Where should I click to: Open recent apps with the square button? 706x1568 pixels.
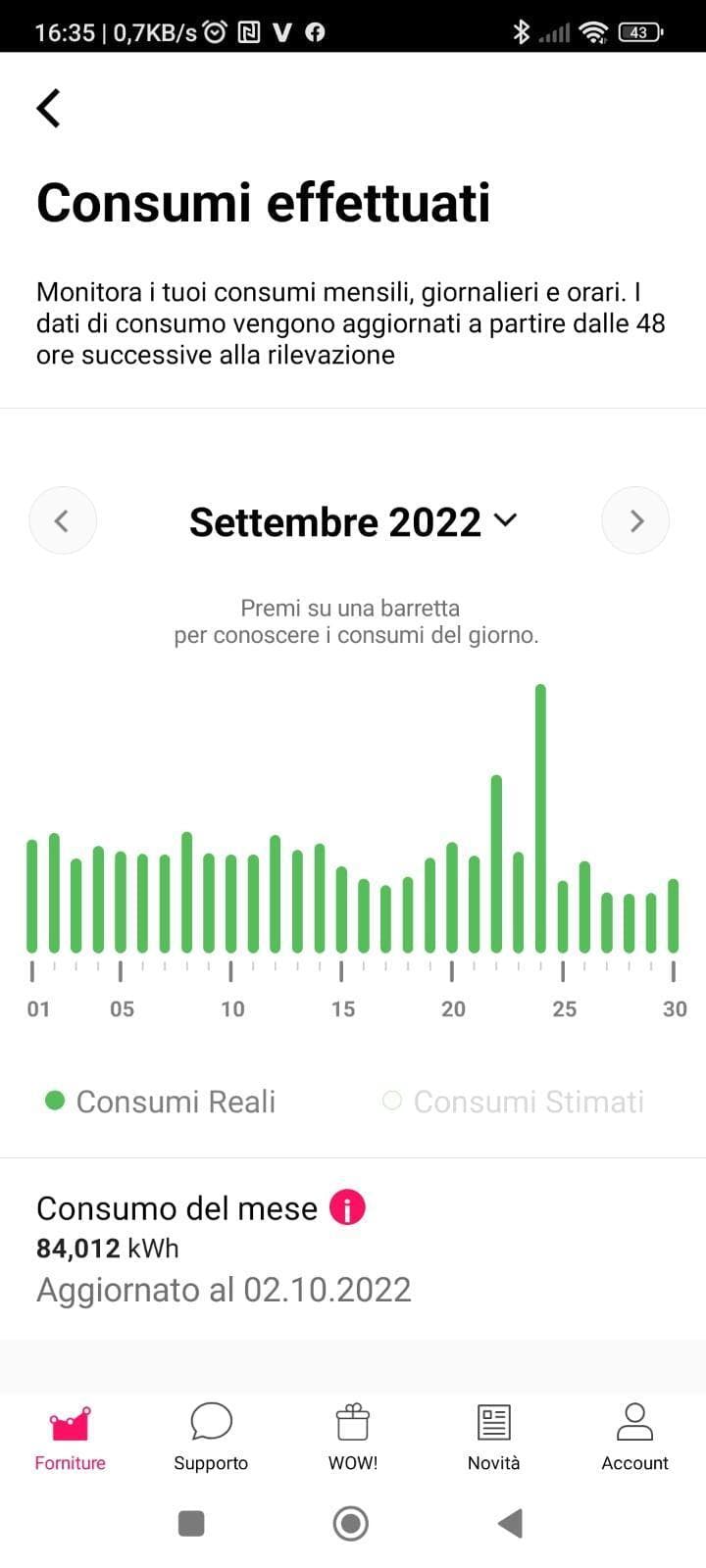(191, 1523)
